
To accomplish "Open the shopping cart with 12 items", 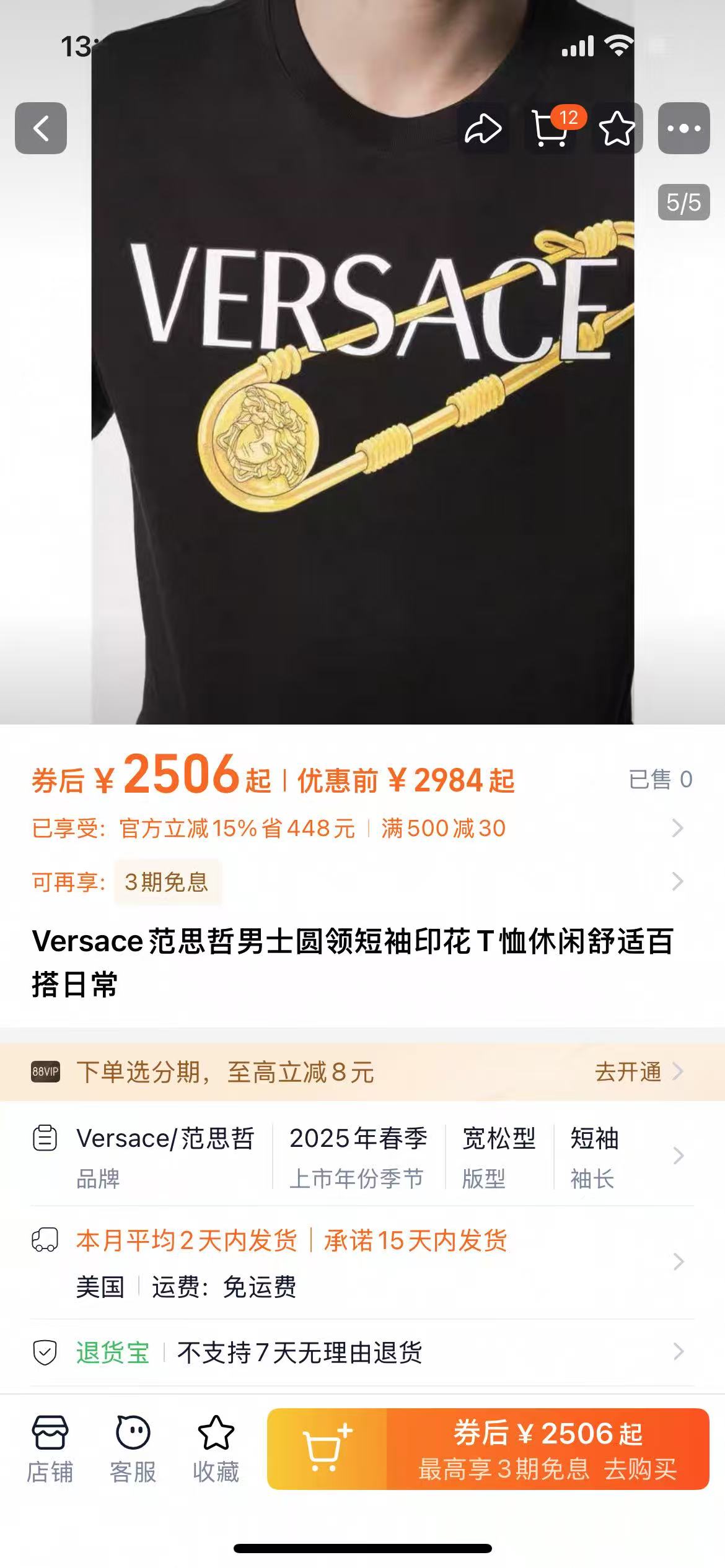I will (x=550, y=129).
